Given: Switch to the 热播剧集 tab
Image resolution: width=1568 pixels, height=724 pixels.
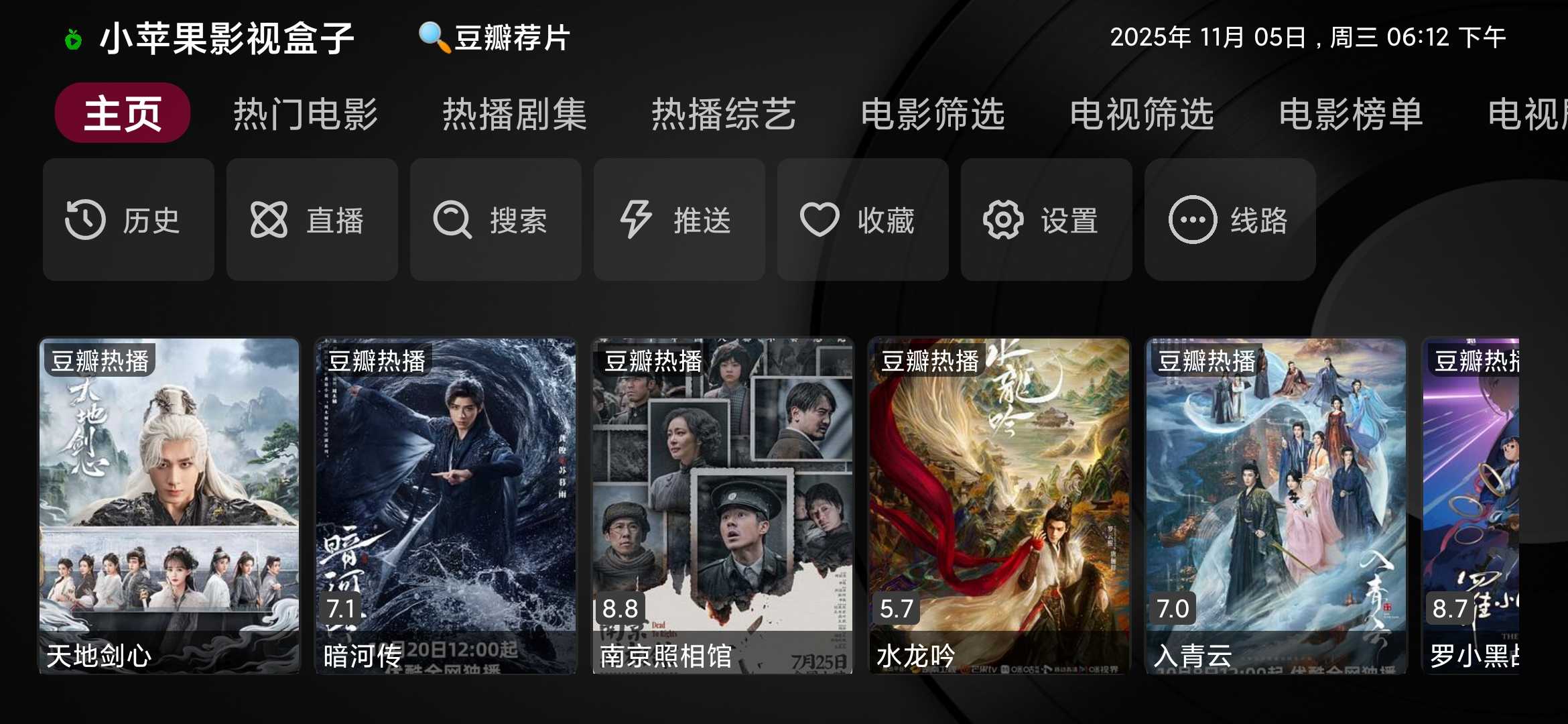Looking at the screenshot, I should coord(515,113).
